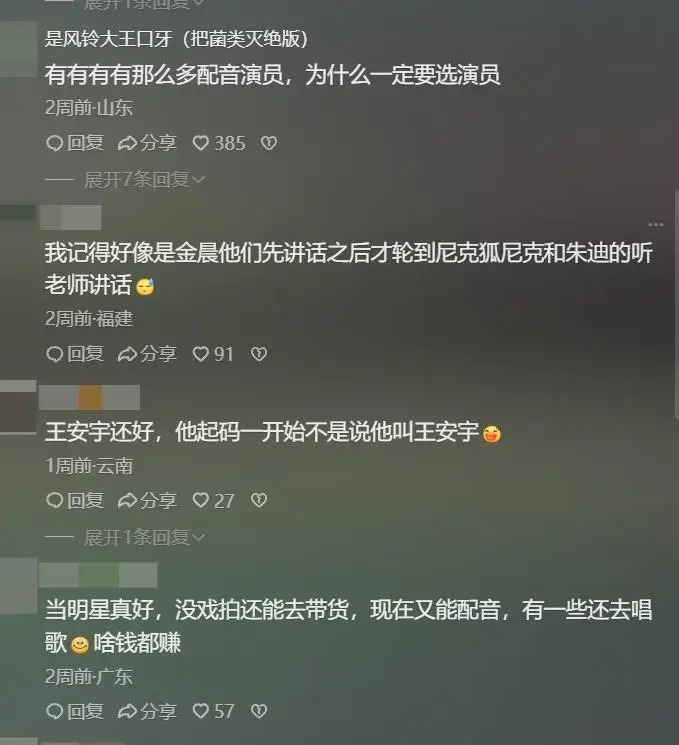Share the comment with 57 likes

[147, 711]
